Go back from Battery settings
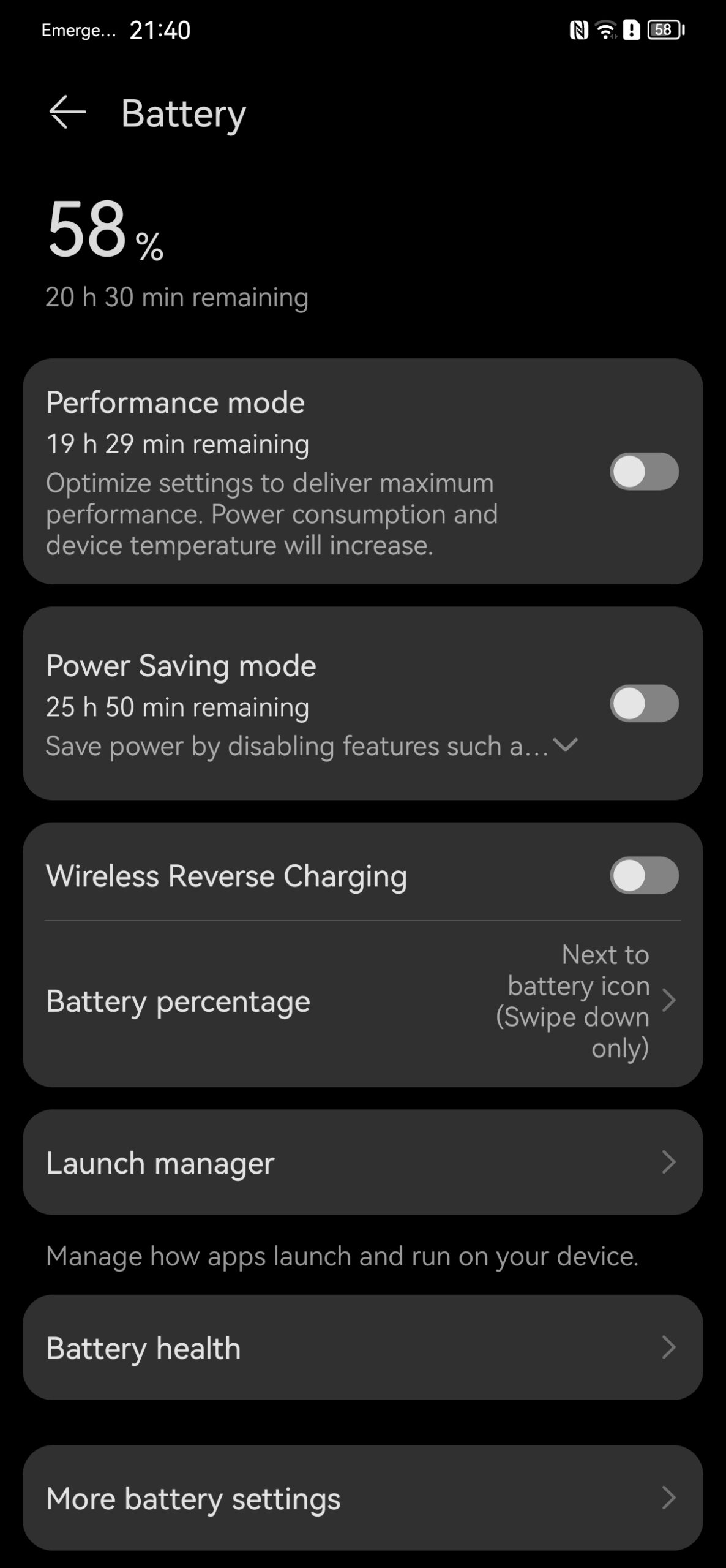Screen dimensions: 726x1568 (x=67, y=113)
